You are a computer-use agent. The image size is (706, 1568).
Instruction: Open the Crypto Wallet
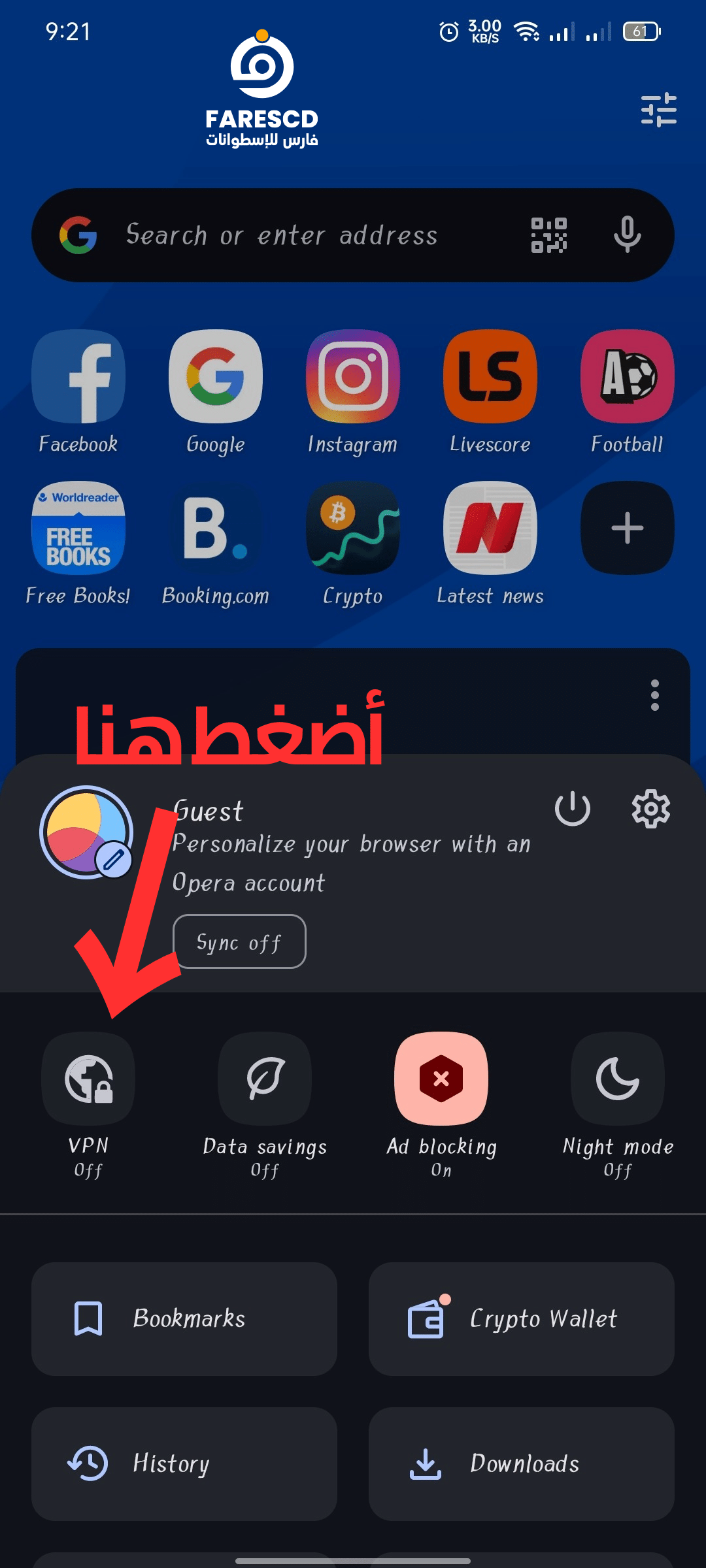point(522,1319)
